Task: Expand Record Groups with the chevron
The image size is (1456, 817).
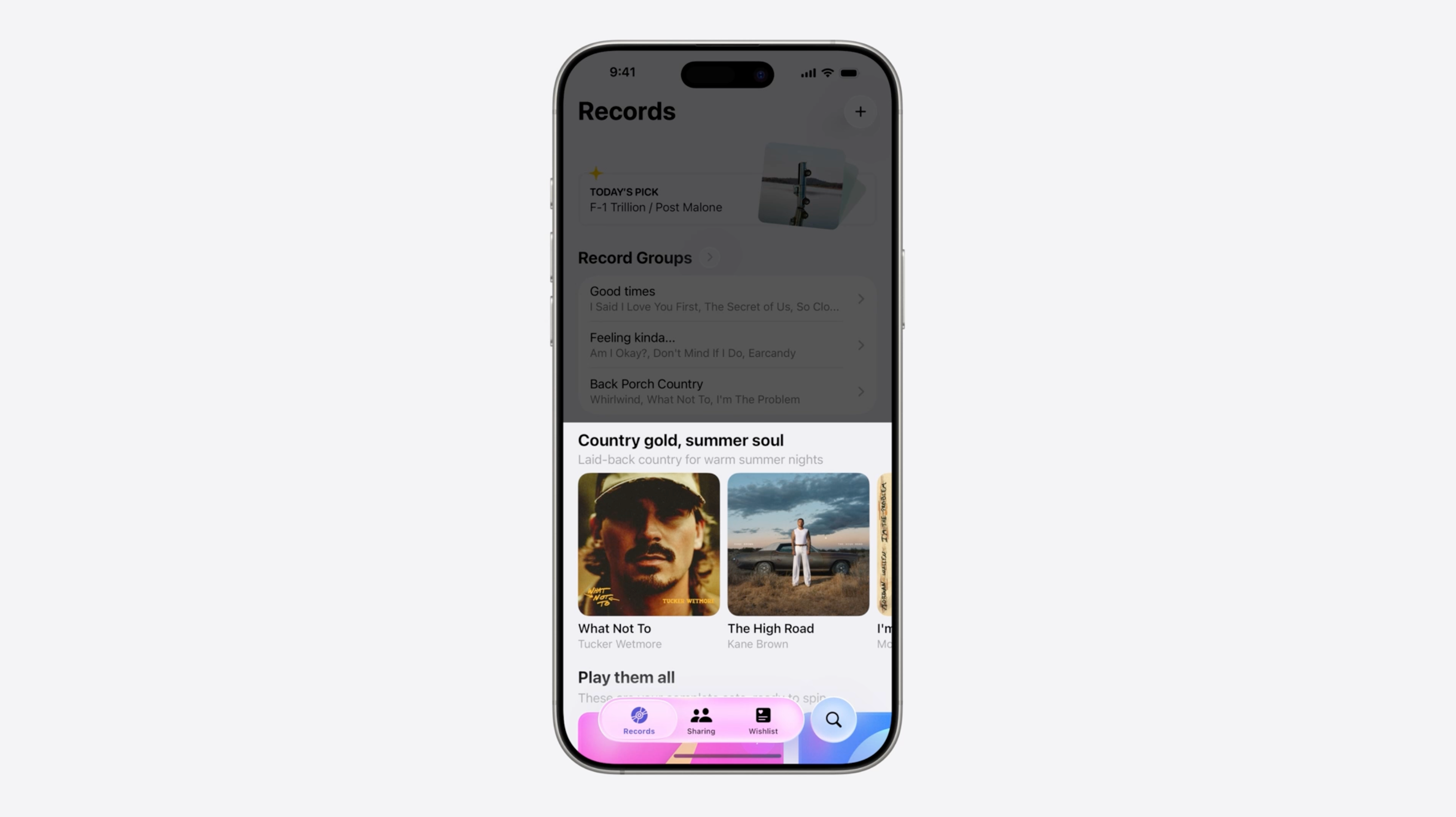Action: pyautogui.click(x=709, y=258)
